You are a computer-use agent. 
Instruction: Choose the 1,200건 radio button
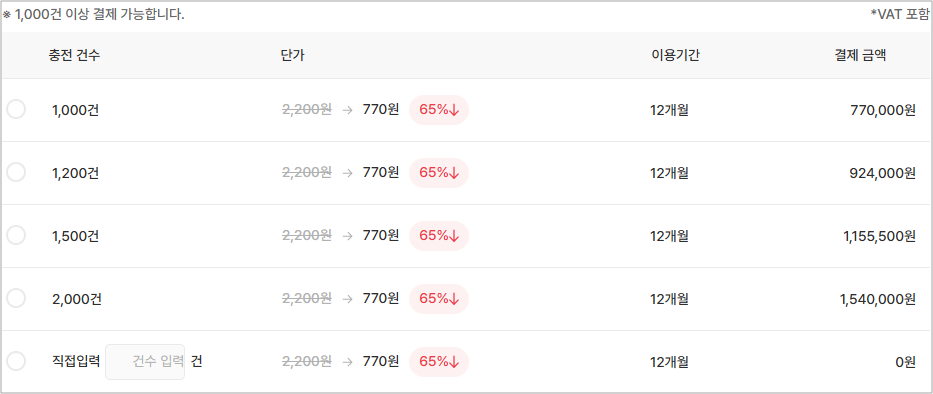[x=16, y=173]
